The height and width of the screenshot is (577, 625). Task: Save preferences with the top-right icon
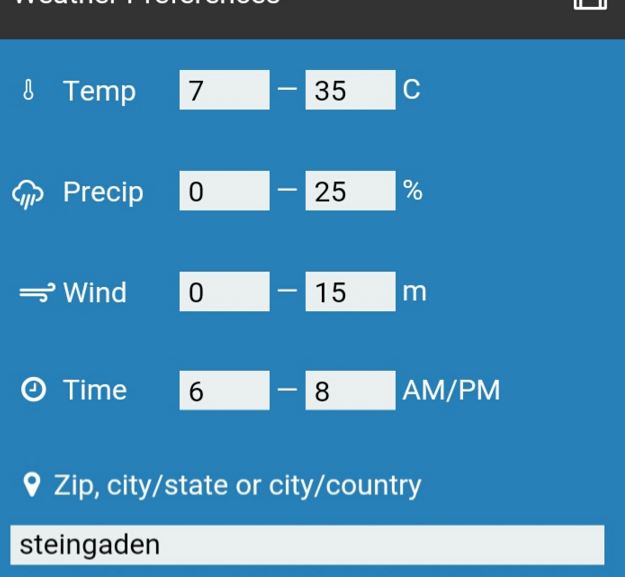[590, 3]
